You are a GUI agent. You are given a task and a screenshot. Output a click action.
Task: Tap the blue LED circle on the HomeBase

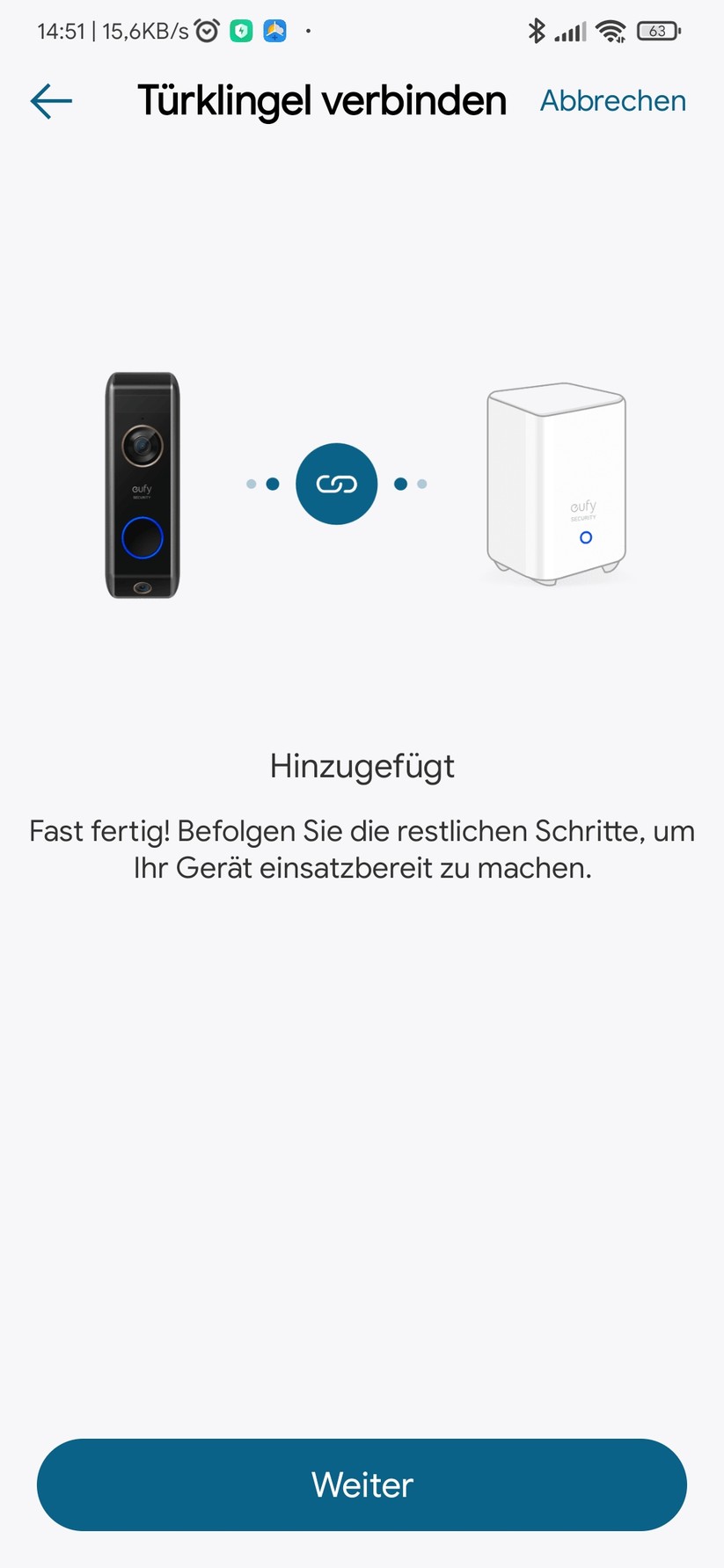click(x=584, y=536)
